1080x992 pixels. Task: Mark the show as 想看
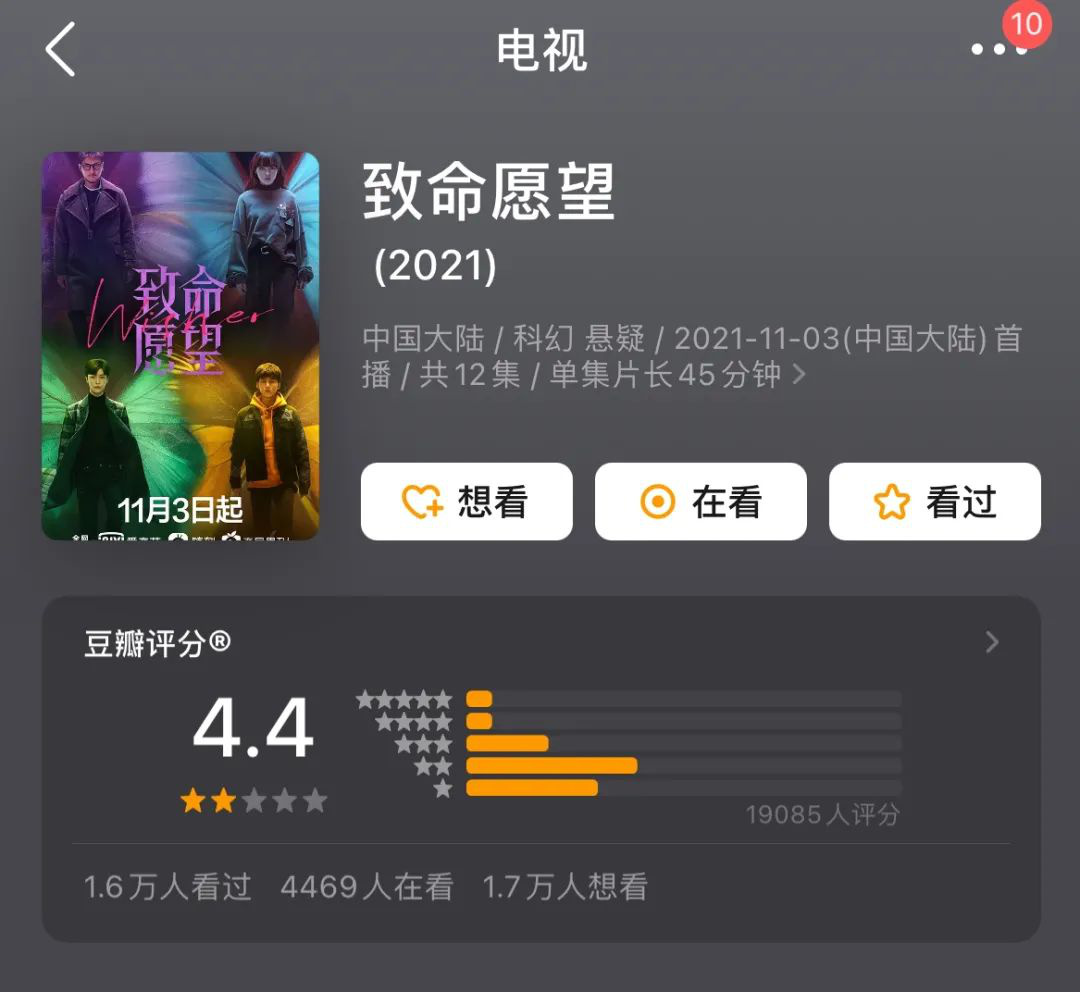click(x=466, y=502)
